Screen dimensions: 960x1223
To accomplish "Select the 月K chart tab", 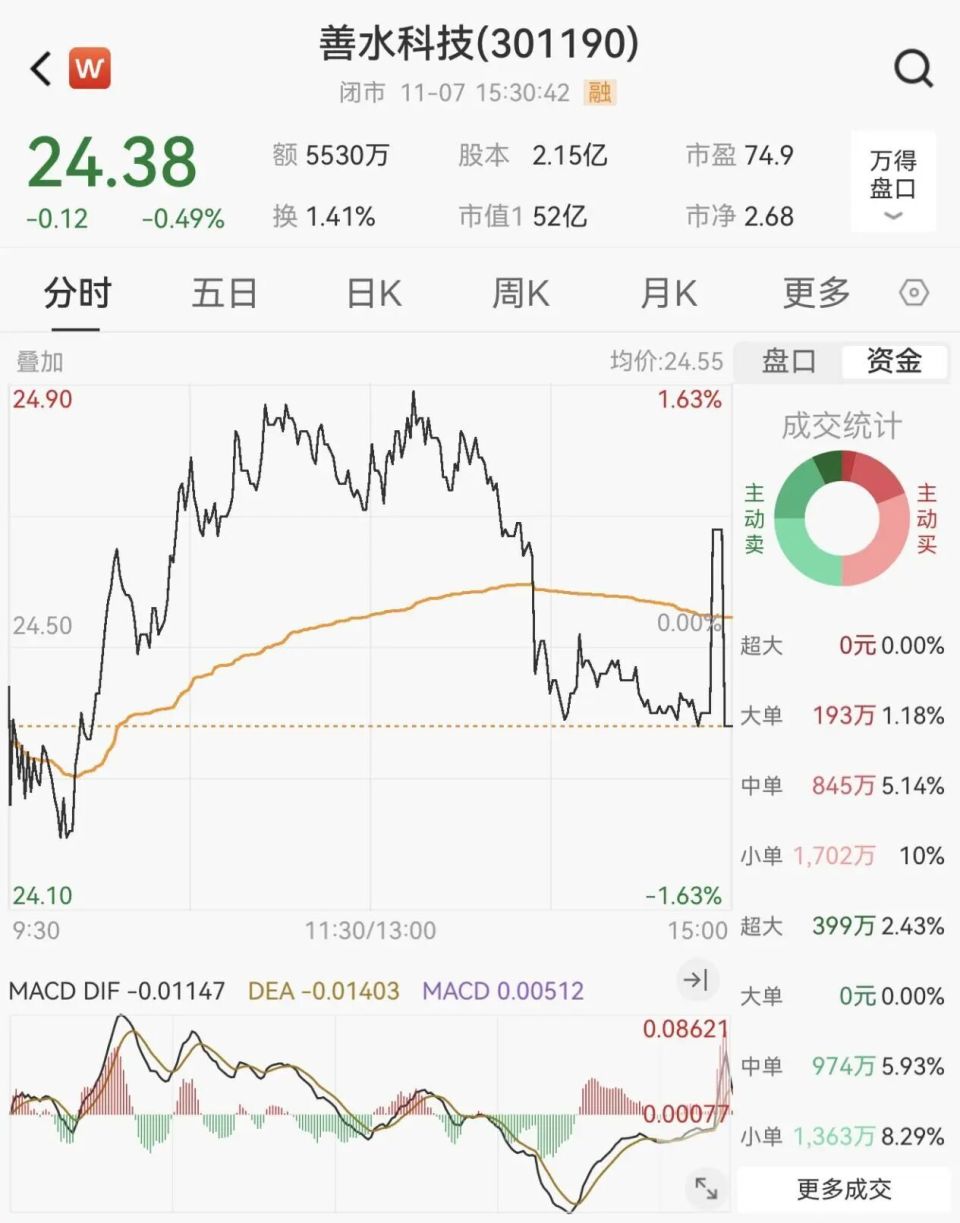I will coord(667,293).
